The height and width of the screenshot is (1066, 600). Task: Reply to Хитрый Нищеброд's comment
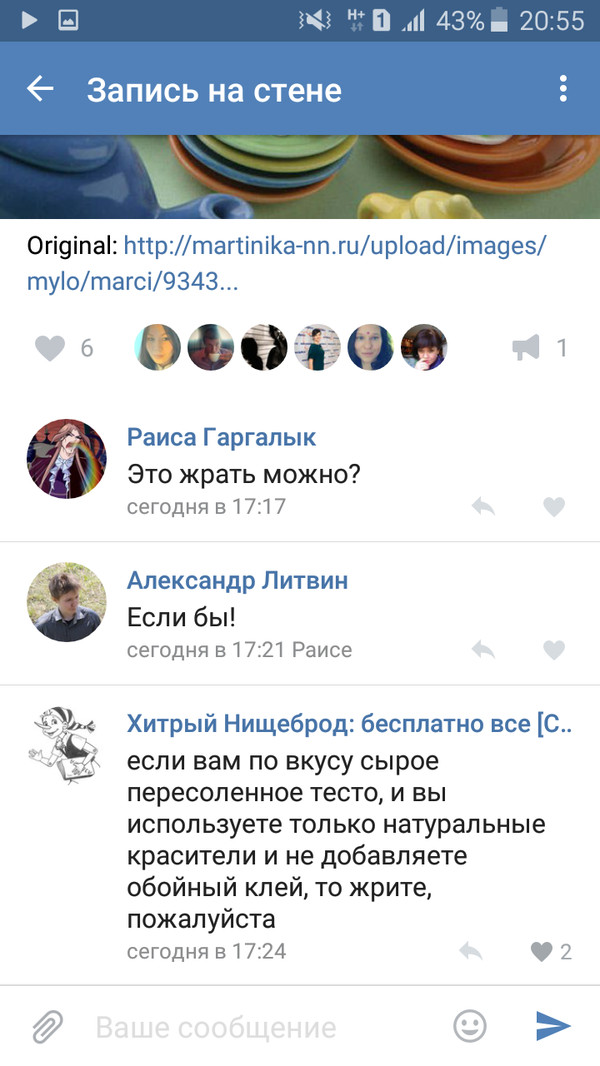[471, 952]
